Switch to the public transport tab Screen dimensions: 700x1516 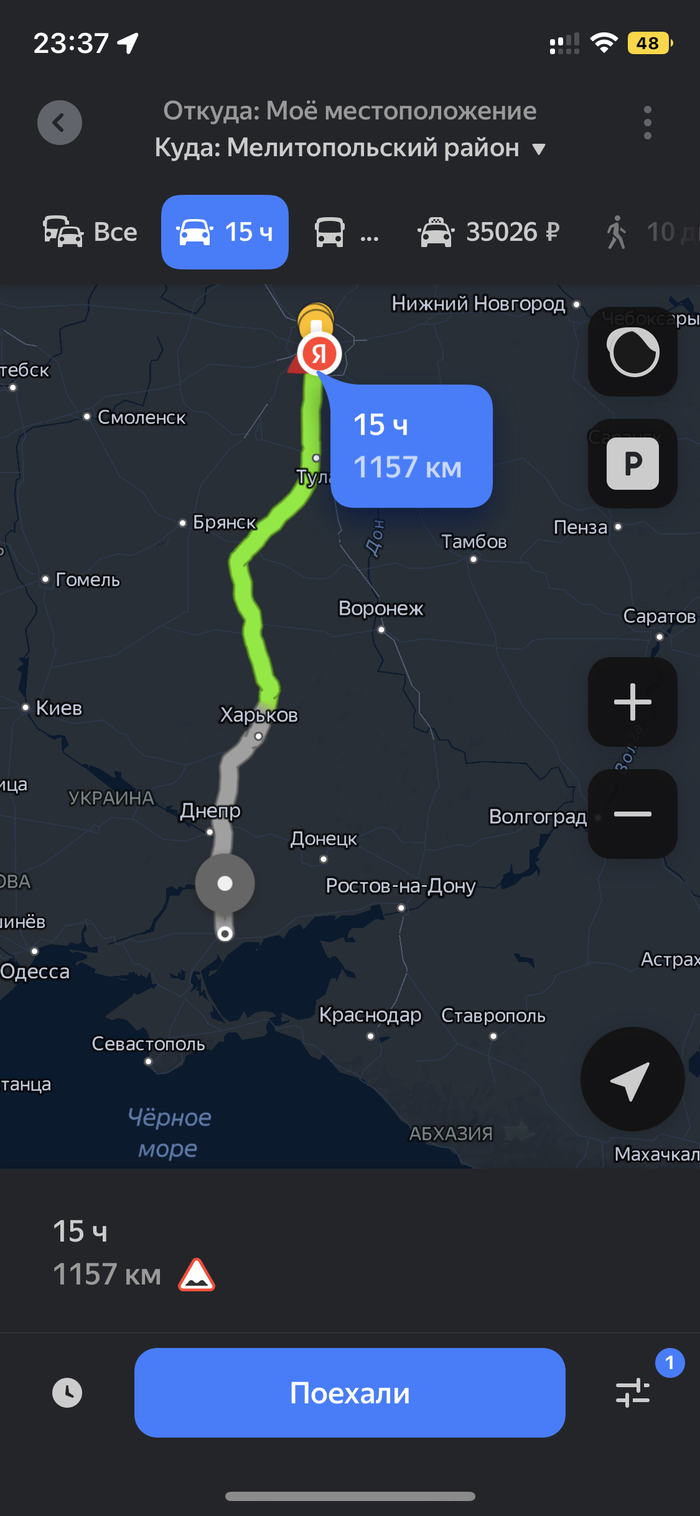click(x=346, y=232)
